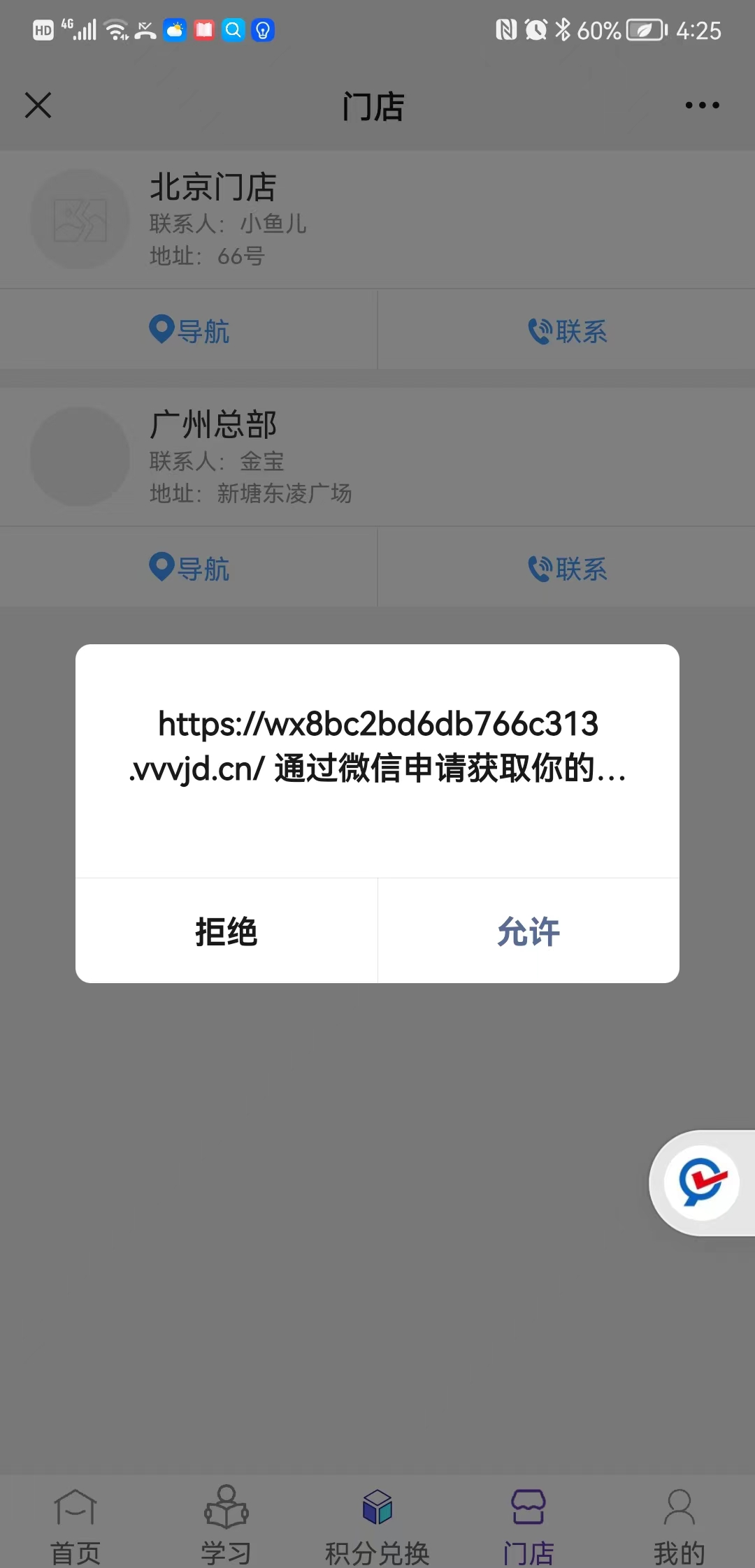Call 广州总部 via 联系
Screen dimensions: 755x1568
pos(567,568)
